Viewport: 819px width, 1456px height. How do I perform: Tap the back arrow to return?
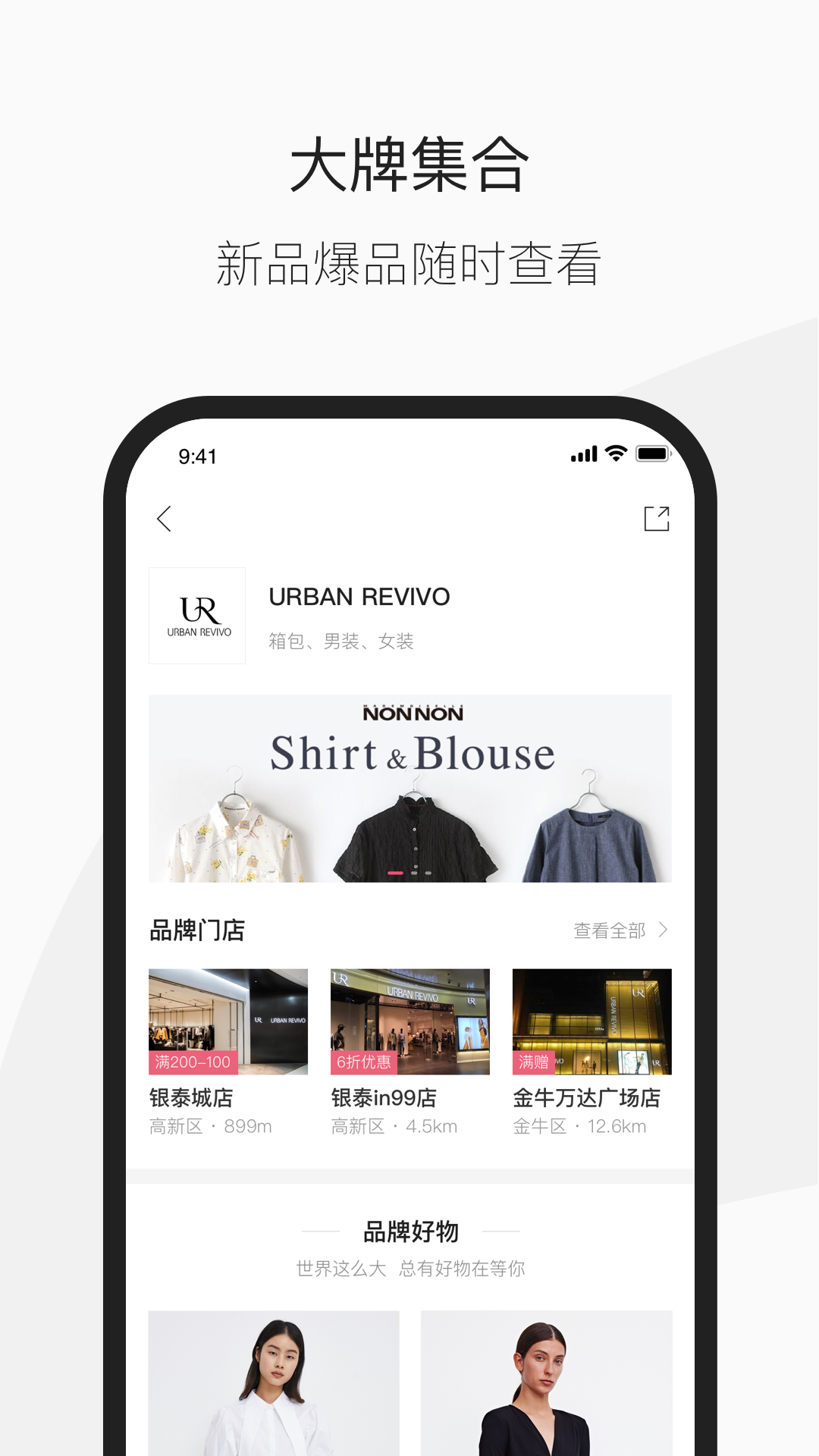pyautogui.click(x=164, y=519)
